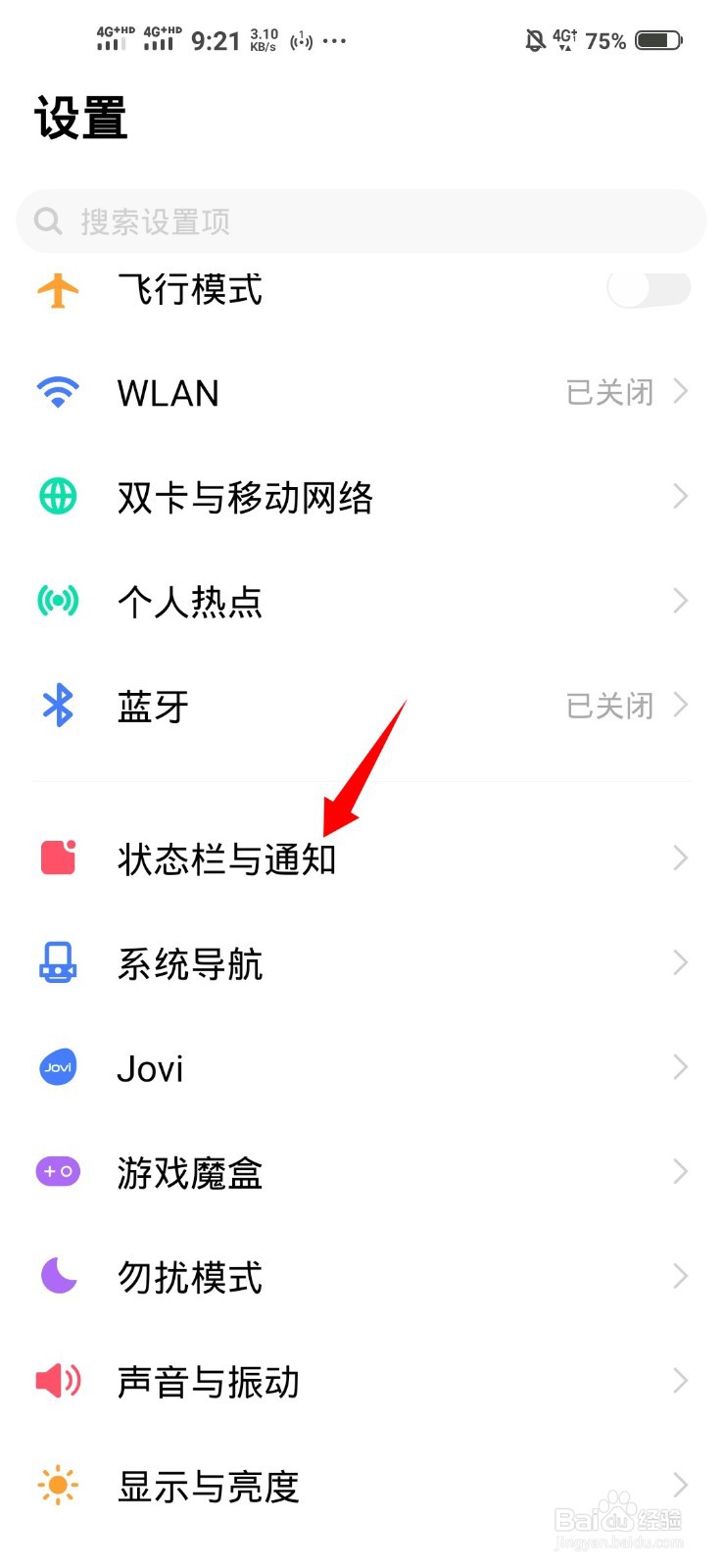Tap the 双卡与移动网络 globe icon
This screenshot has width=723, height=1568.
click(57, 497)
